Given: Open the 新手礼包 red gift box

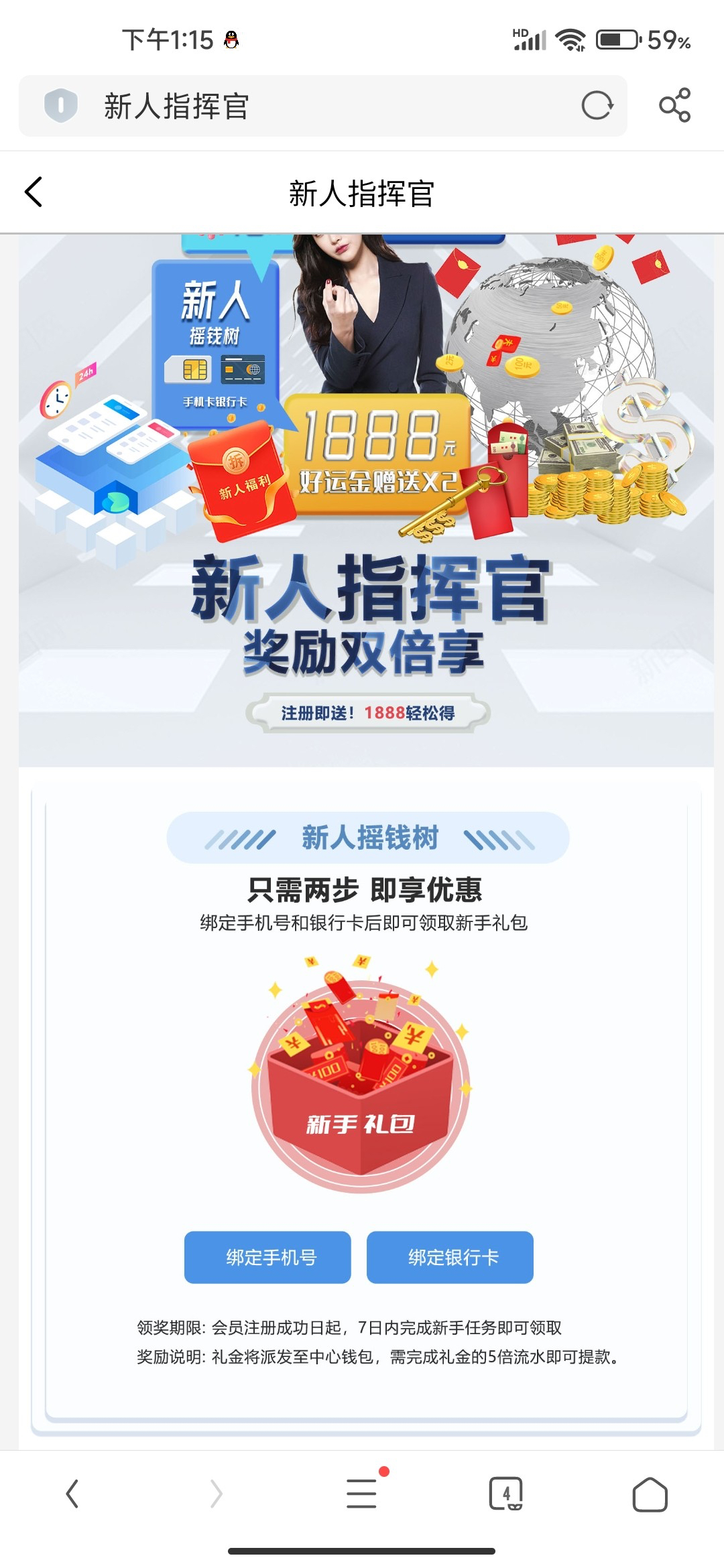Looking at the screenshot, I should [361, 1086].
